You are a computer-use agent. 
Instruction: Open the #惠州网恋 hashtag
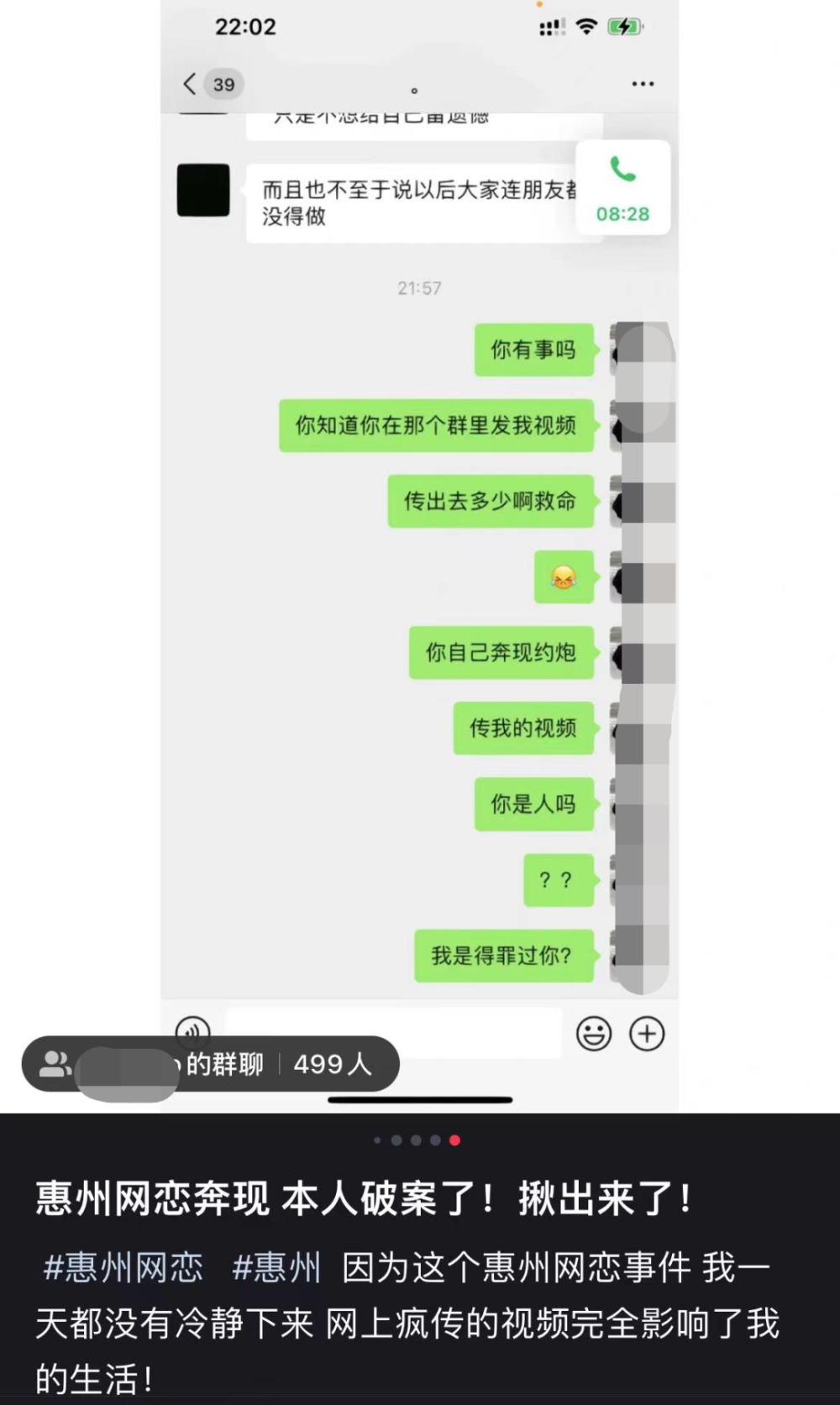pos(123,1267)
